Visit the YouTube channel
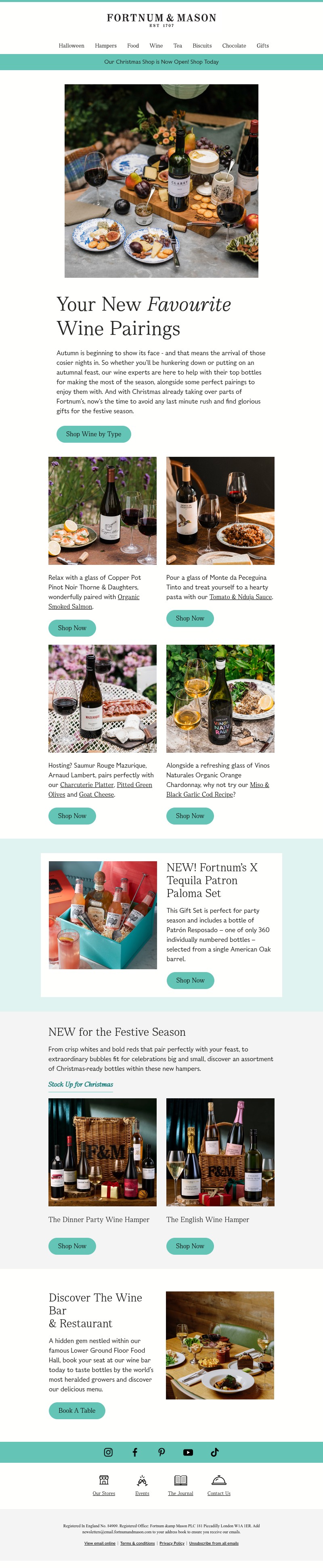This screenshot has height=1568, width=323. (188, 1452)
